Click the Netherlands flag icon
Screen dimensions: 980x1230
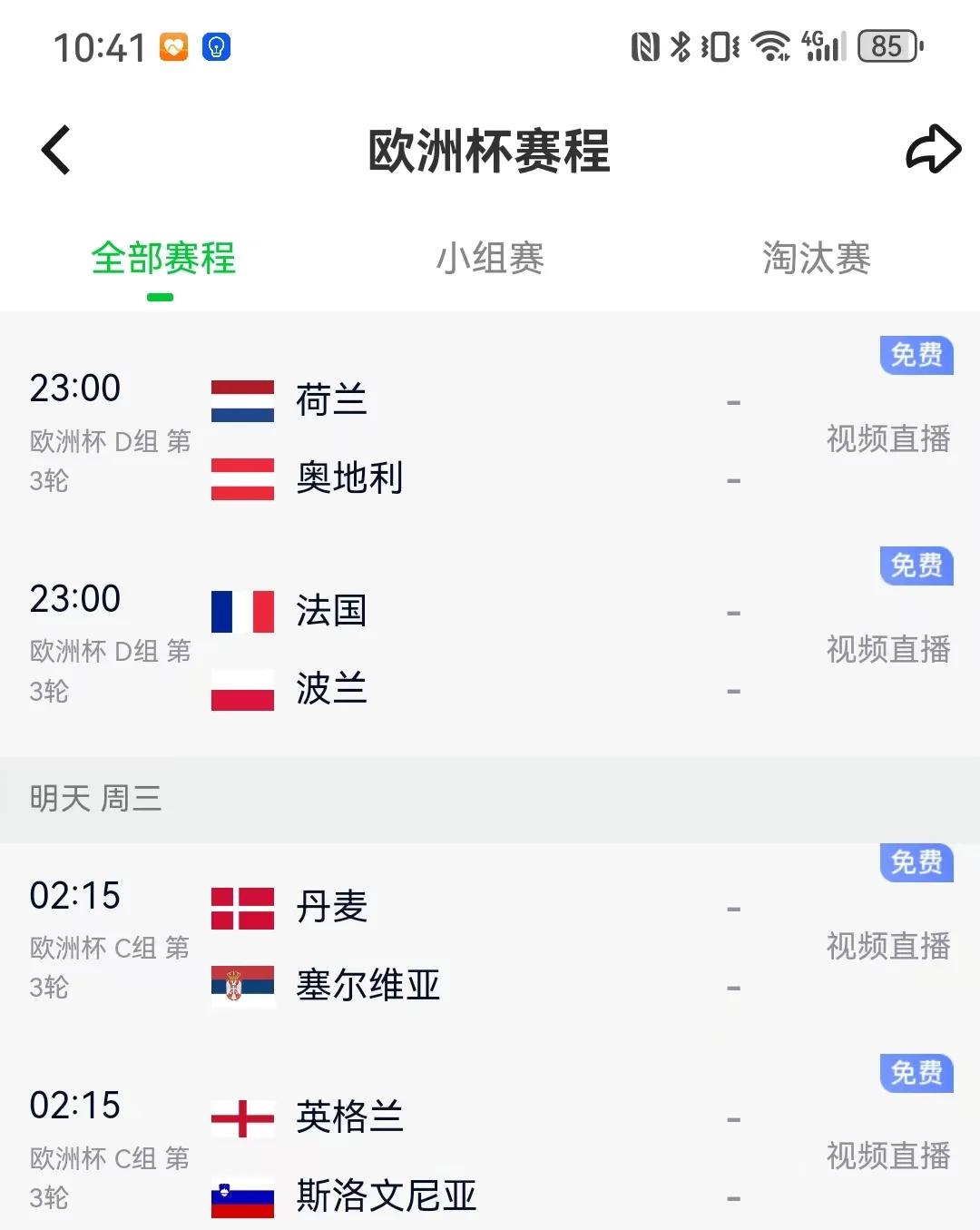242,401
